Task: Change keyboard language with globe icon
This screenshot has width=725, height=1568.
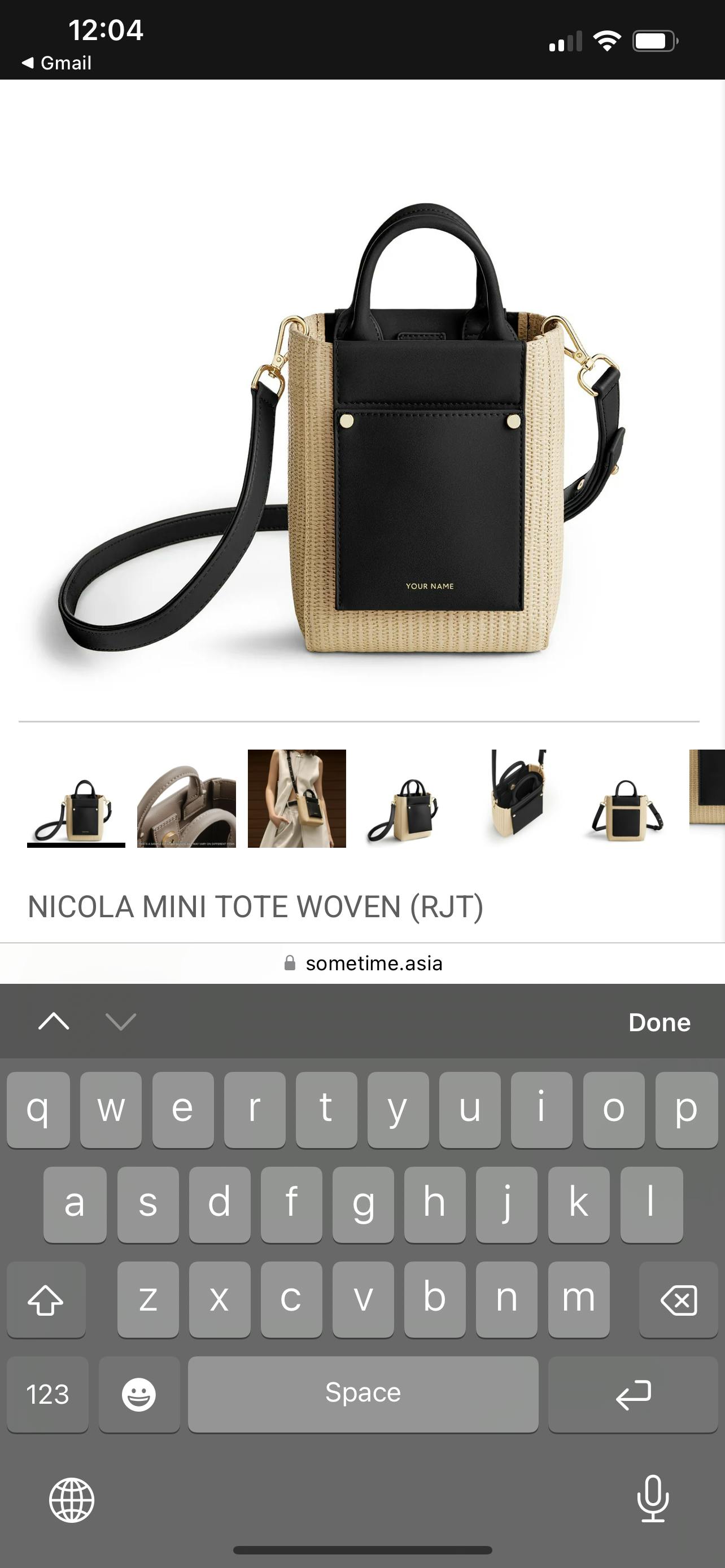Action: (x=72, y=1500)
